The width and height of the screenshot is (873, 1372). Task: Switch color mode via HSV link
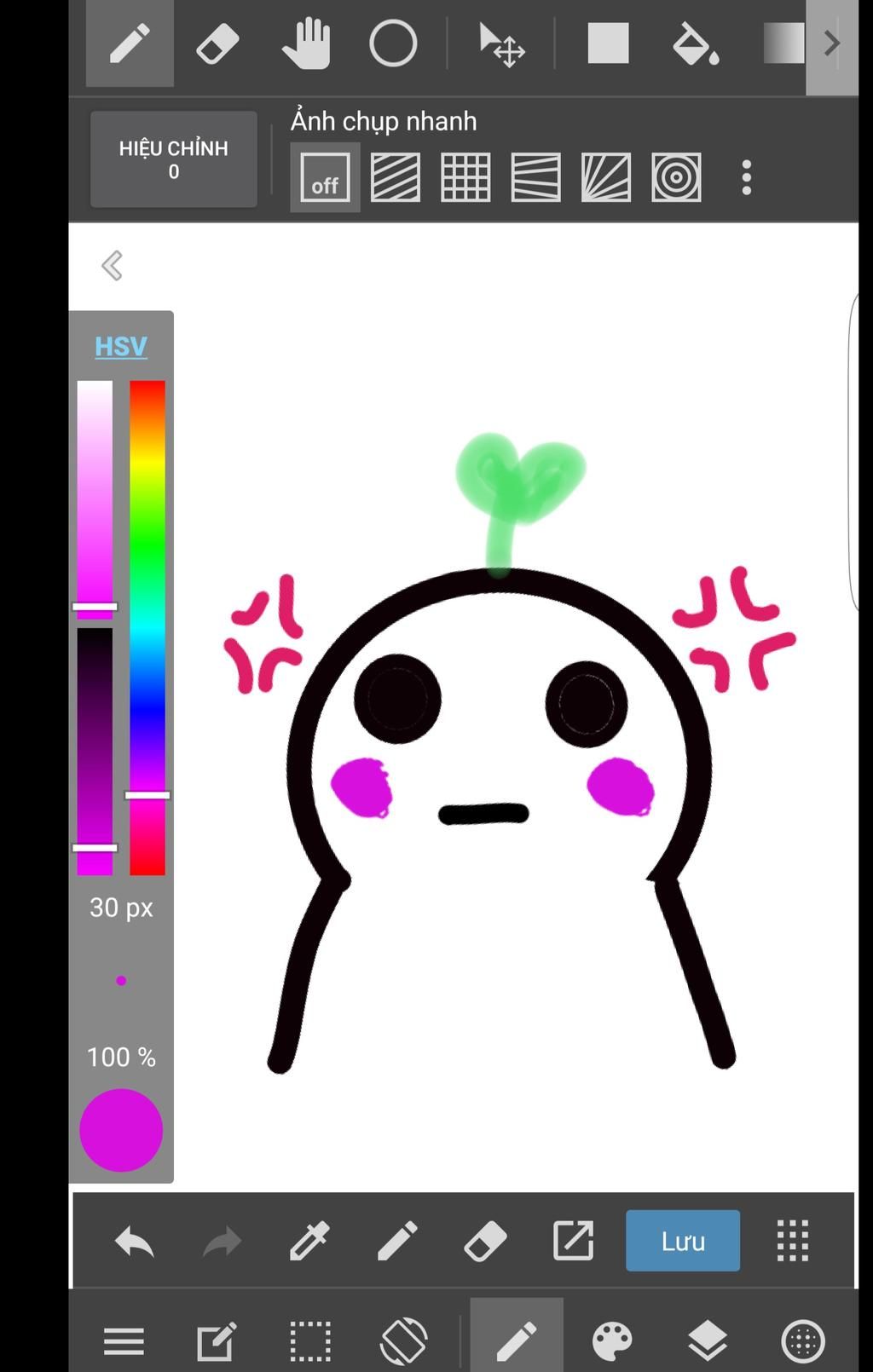121,346
